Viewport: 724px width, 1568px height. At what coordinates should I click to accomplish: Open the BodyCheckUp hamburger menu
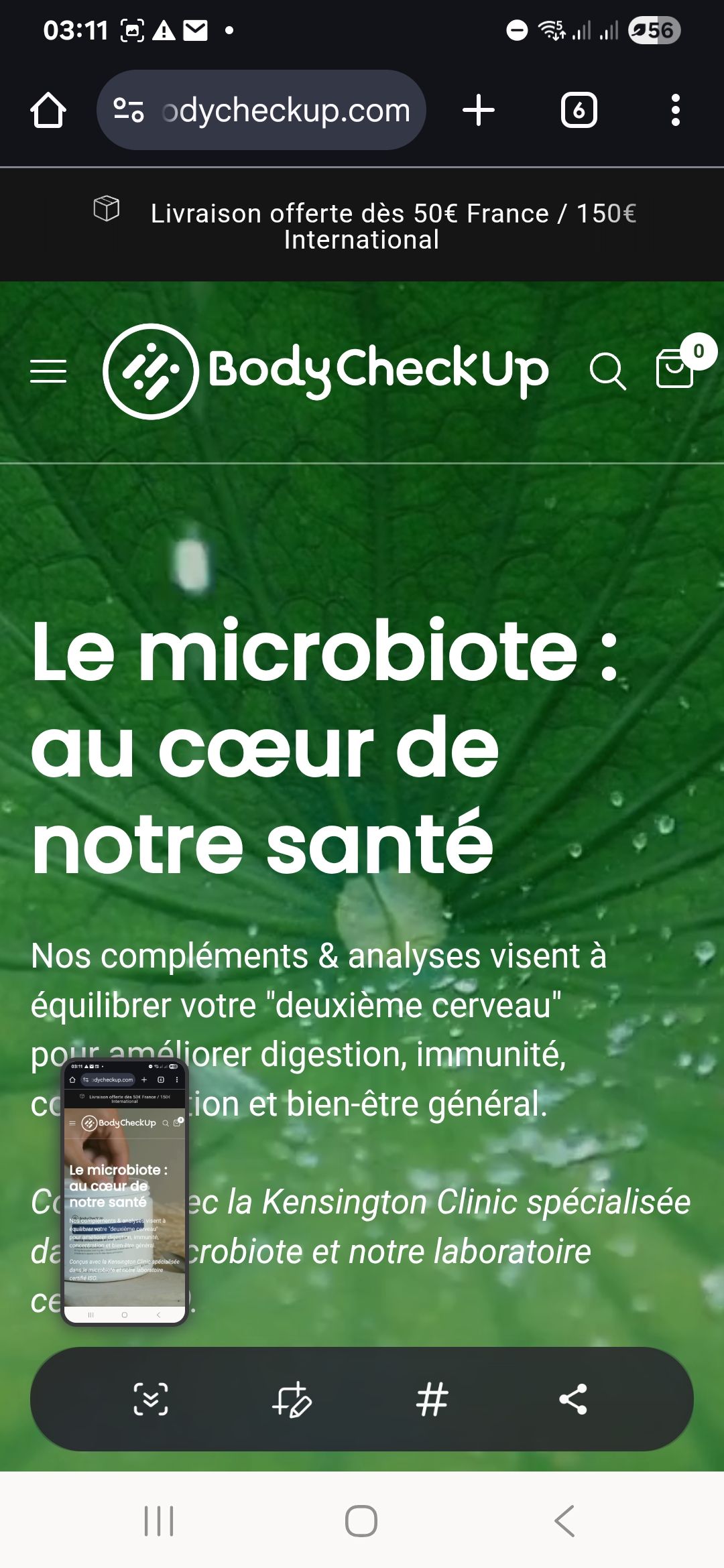[48, 371]
